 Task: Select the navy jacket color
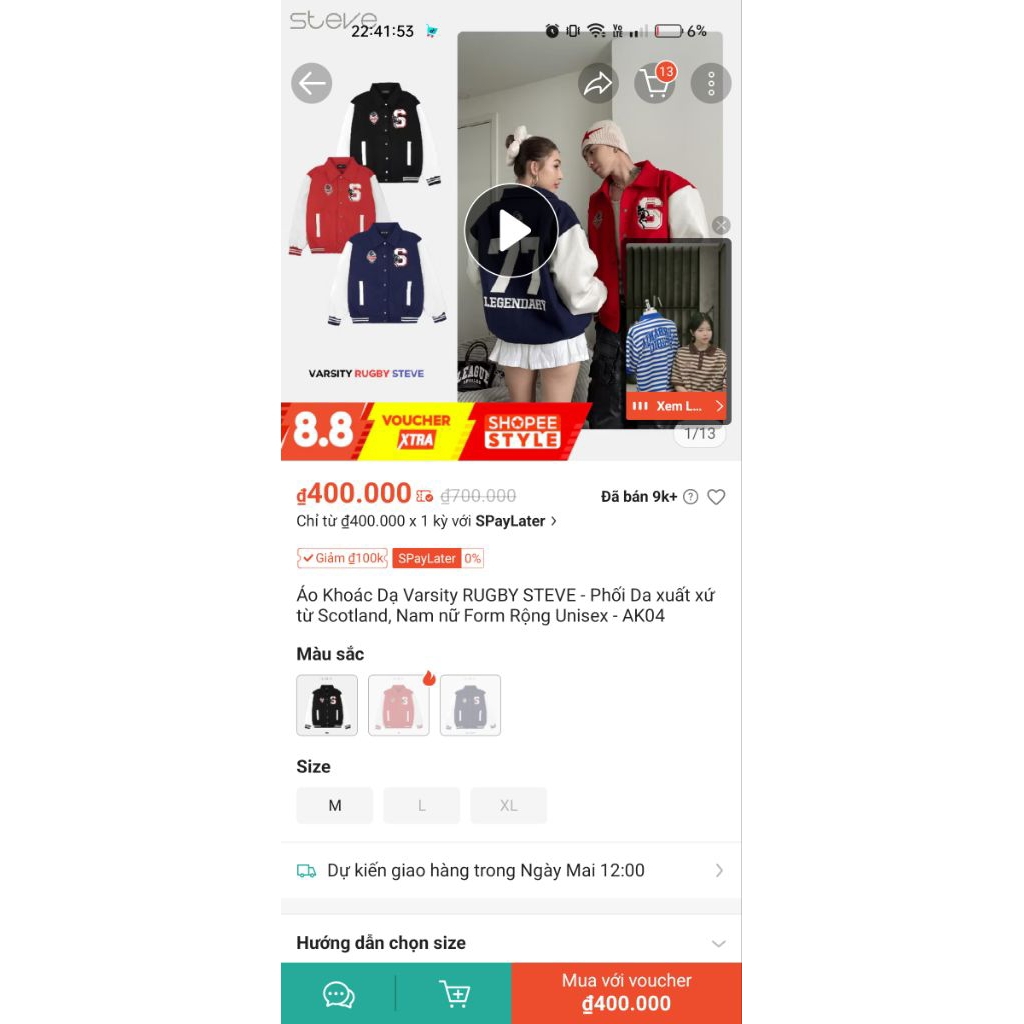[470, 705]
